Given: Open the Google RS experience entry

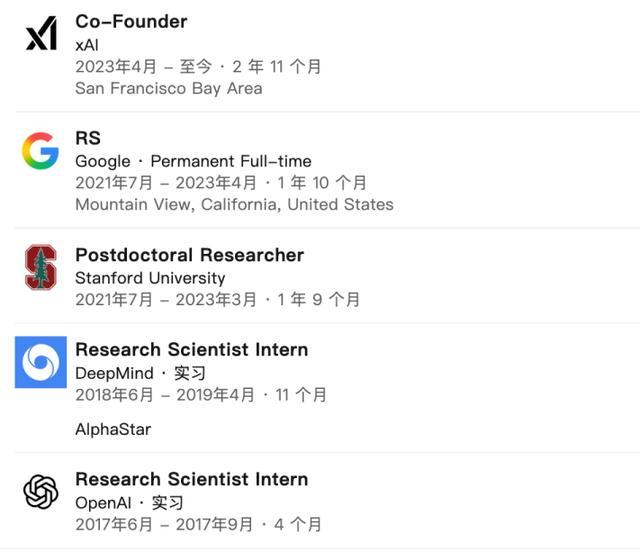Looking at the screenshot, I should 88,138.
